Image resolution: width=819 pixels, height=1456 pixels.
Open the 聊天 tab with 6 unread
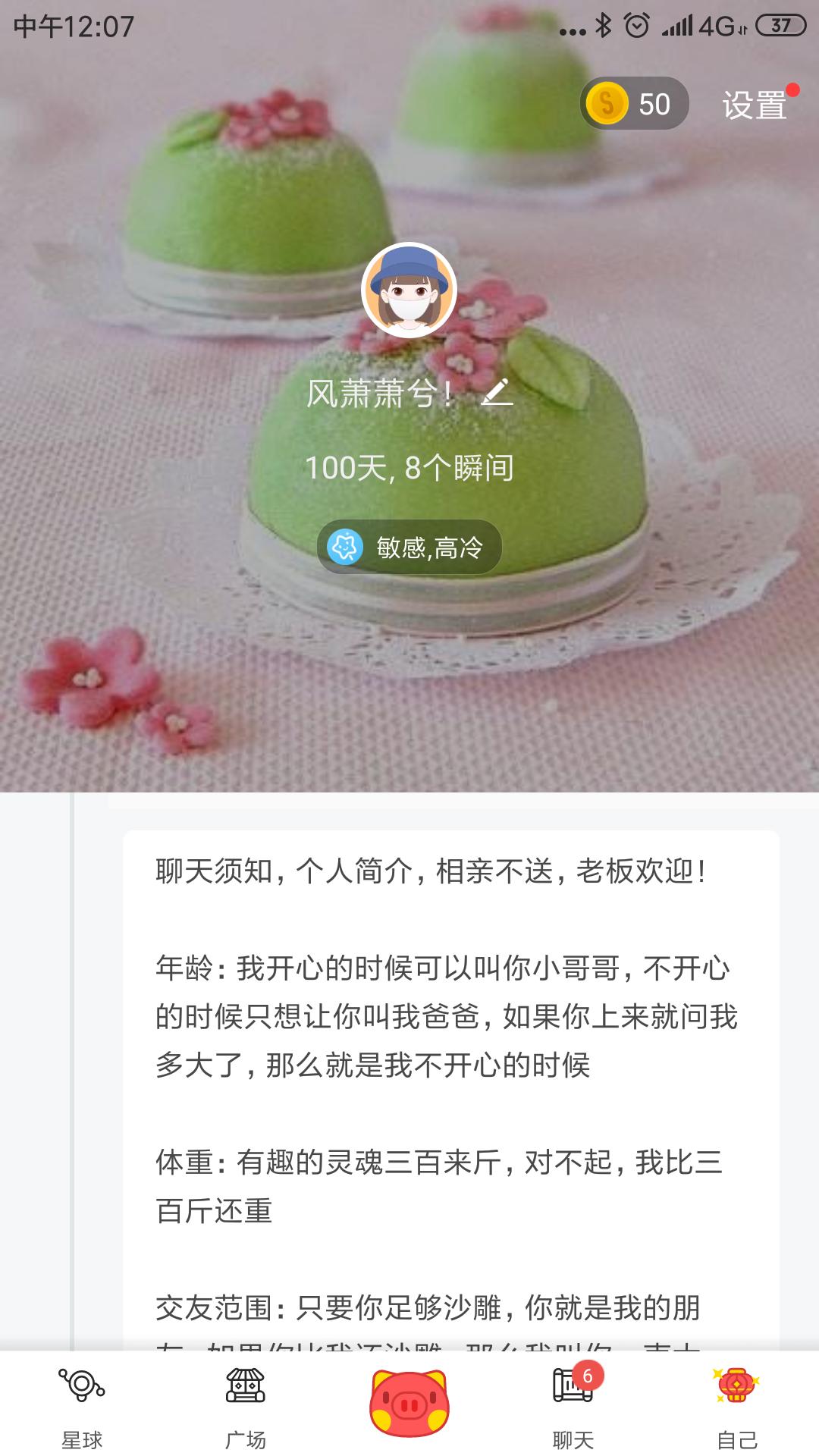point(573,1406)
